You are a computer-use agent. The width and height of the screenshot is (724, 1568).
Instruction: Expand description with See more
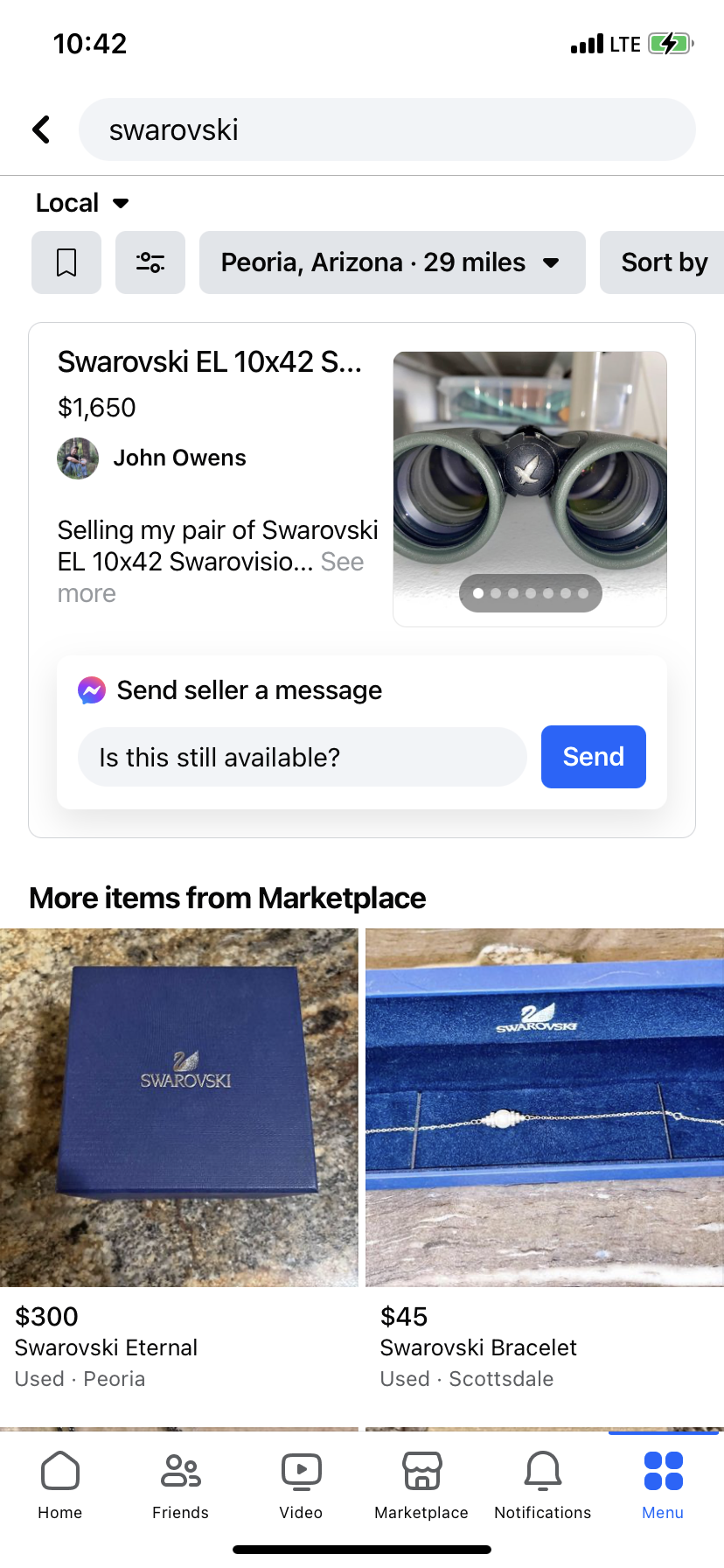point(342,562)
